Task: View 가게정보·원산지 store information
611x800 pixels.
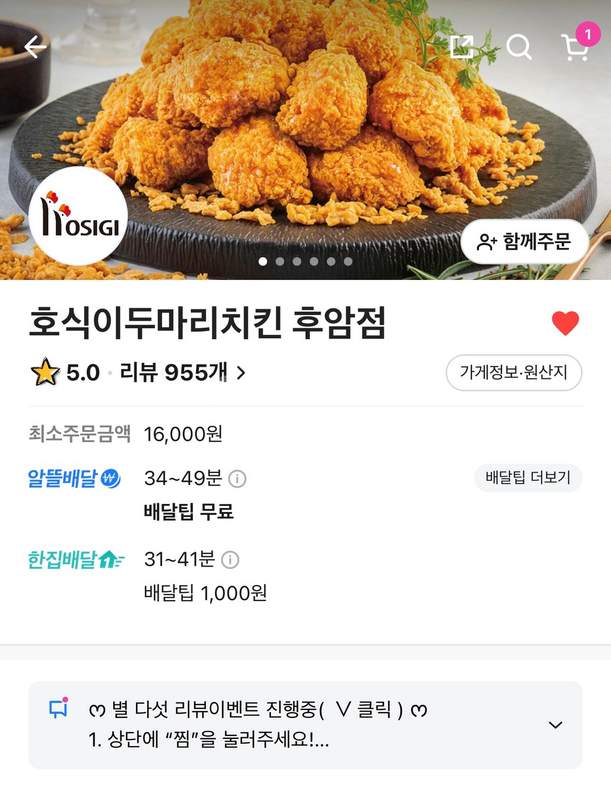Action: pos(514,373)
